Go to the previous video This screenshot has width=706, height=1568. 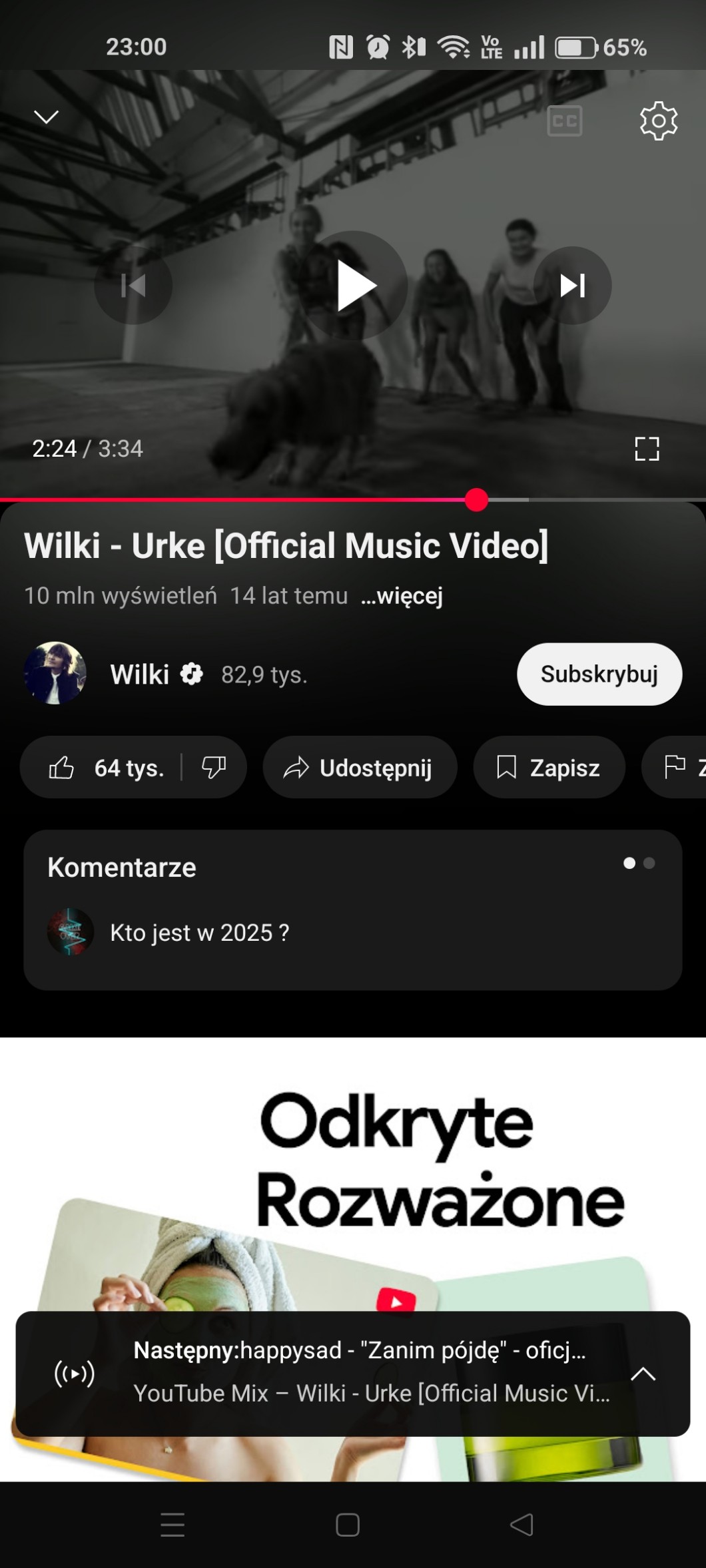(133, 286)
